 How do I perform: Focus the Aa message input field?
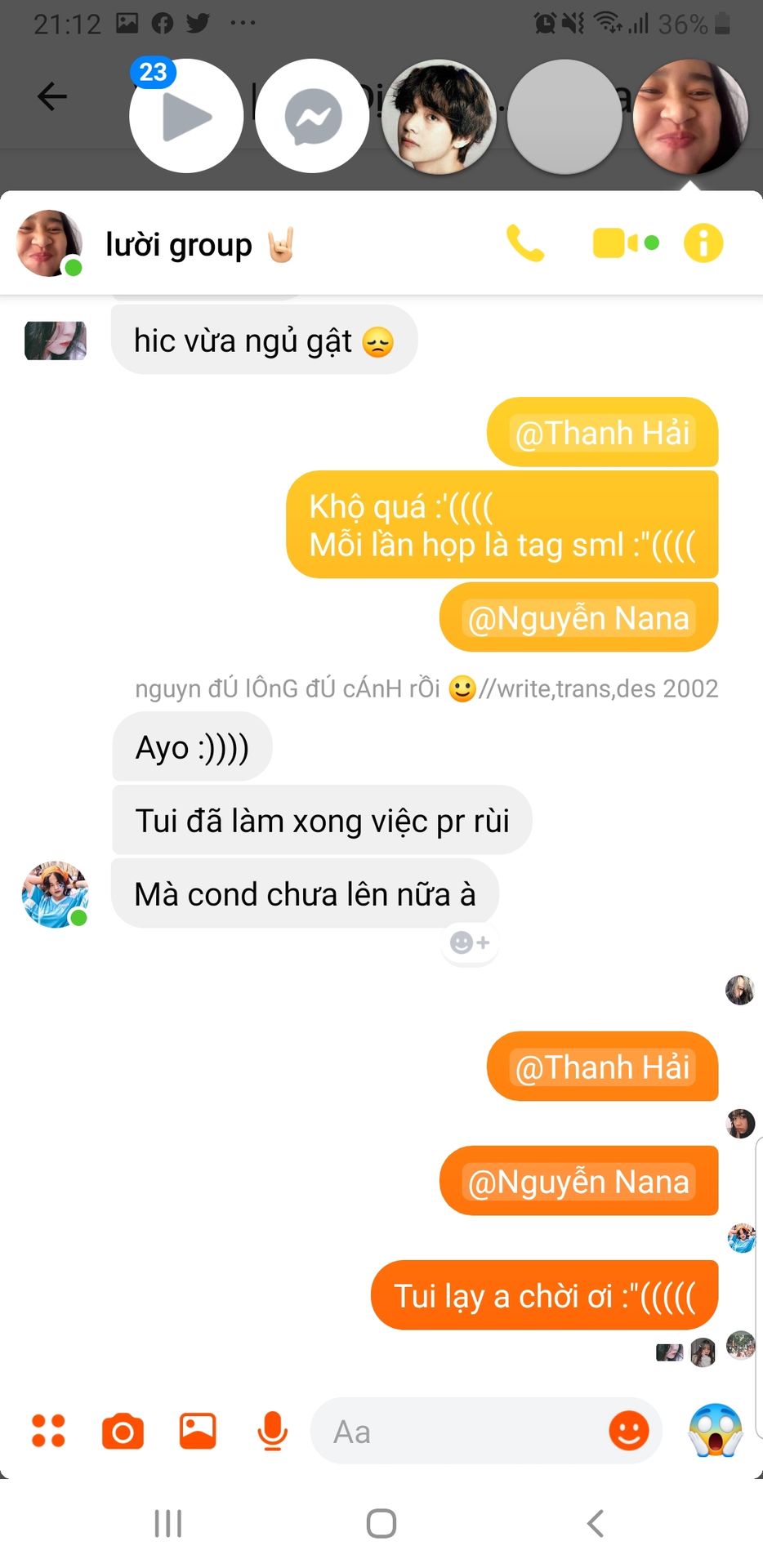tap(457, 1432)
